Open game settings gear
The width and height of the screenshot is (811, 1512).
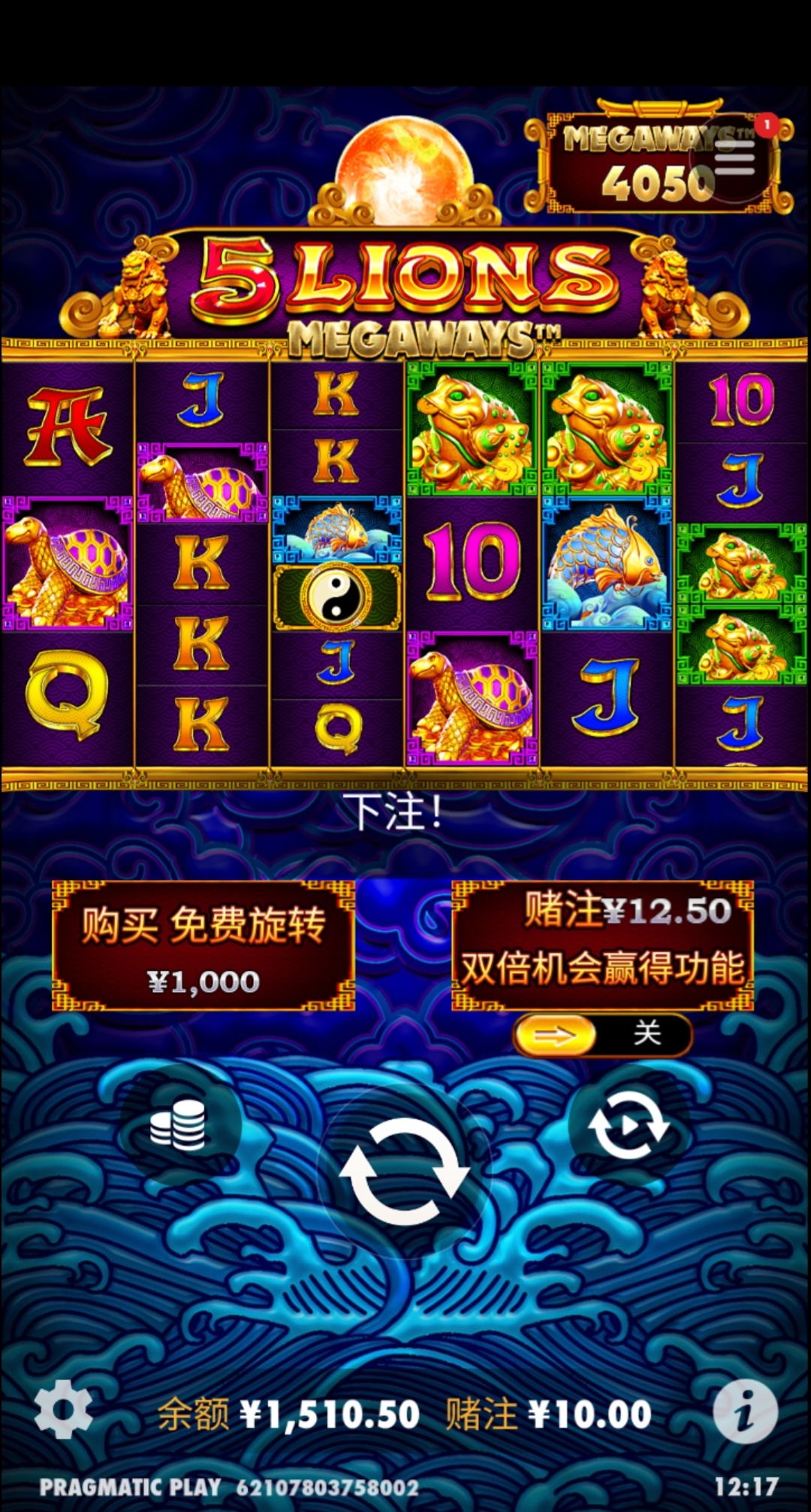click(x=64, y=1410)
